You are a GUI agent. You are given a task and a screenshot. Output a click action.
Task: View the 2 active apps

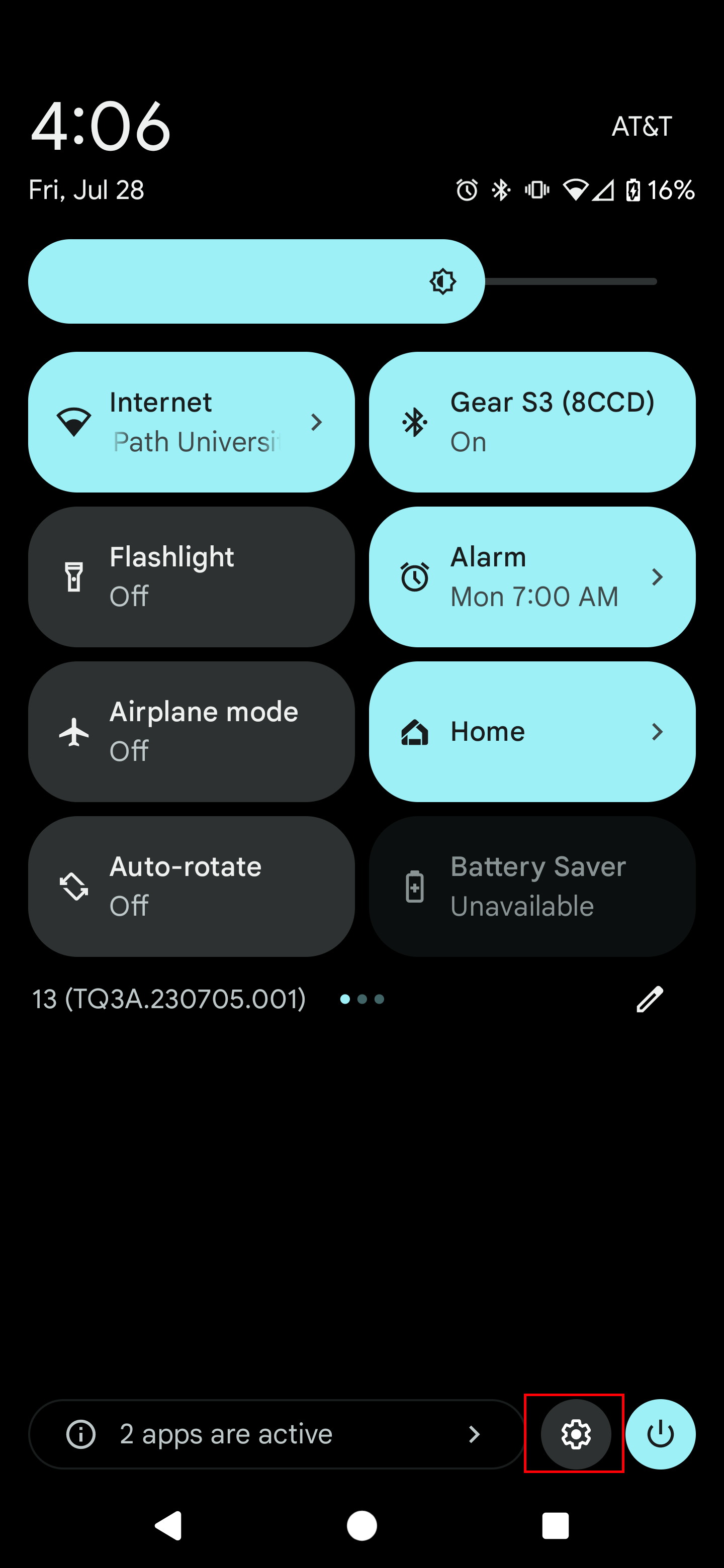[276, 1434]
